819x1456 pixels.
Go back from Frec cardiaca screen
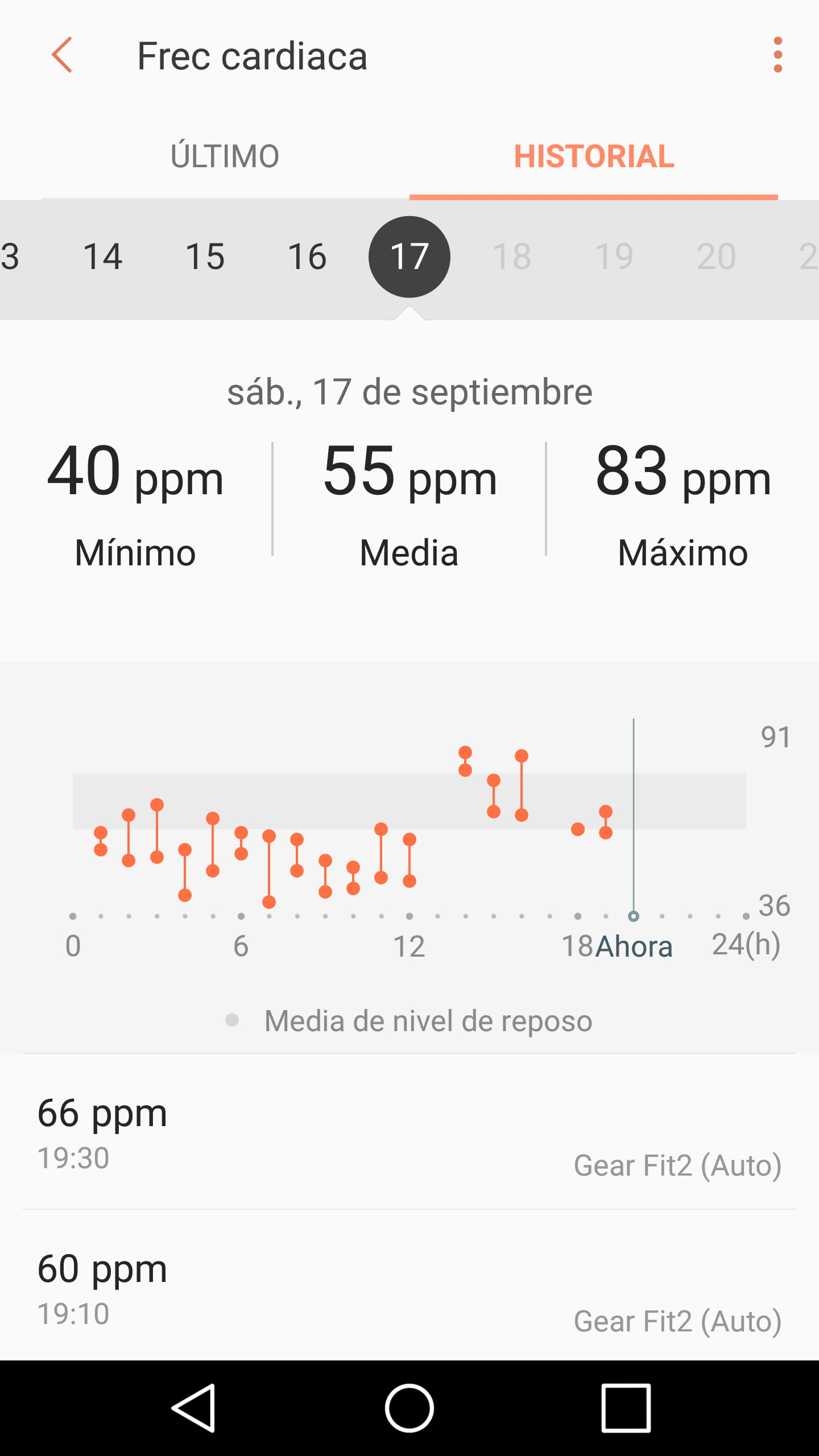pos(61,55)
